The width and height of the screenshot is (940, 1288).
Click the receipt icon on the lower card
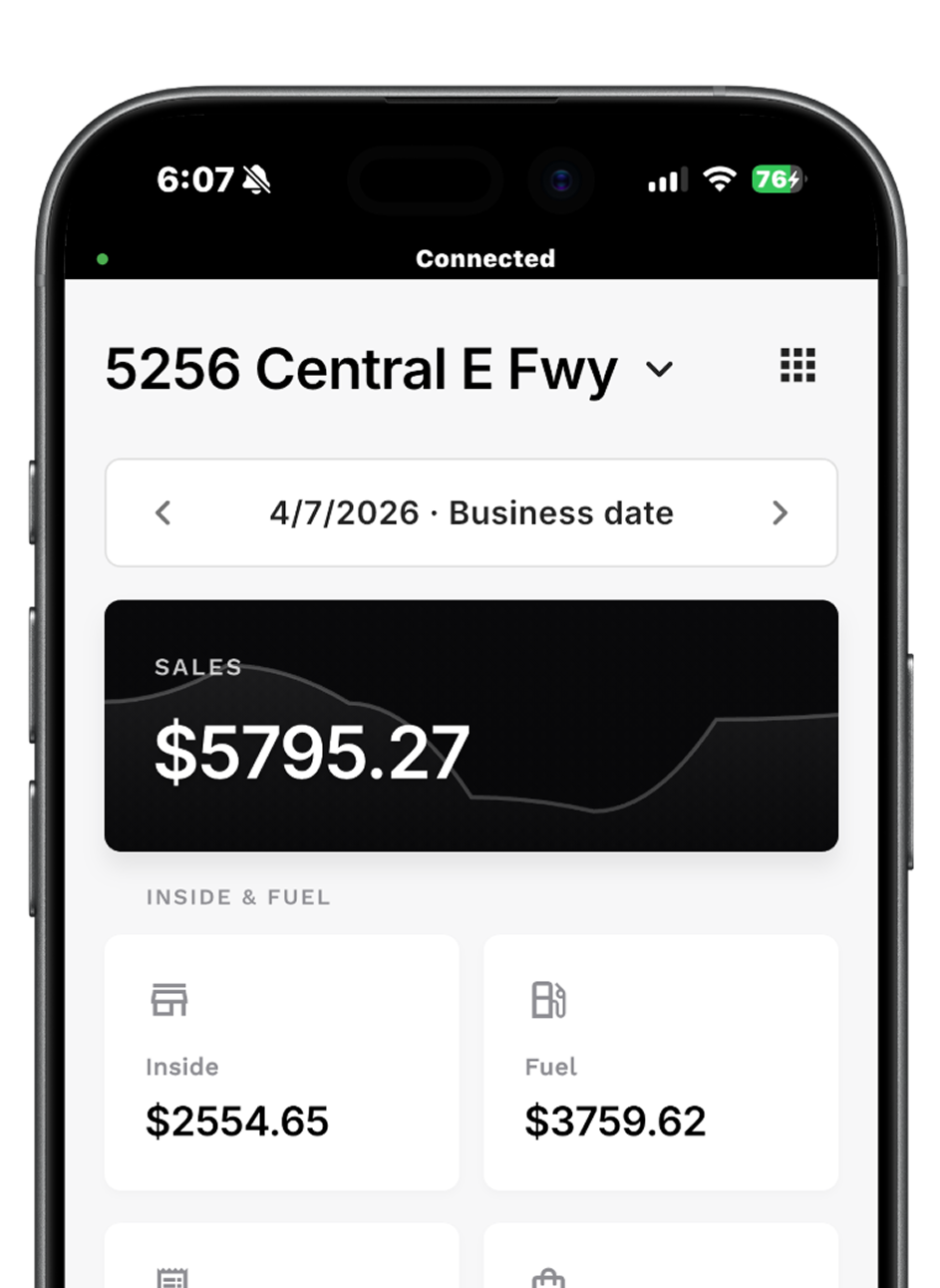pyautogui.click(x=171, y=1277)
